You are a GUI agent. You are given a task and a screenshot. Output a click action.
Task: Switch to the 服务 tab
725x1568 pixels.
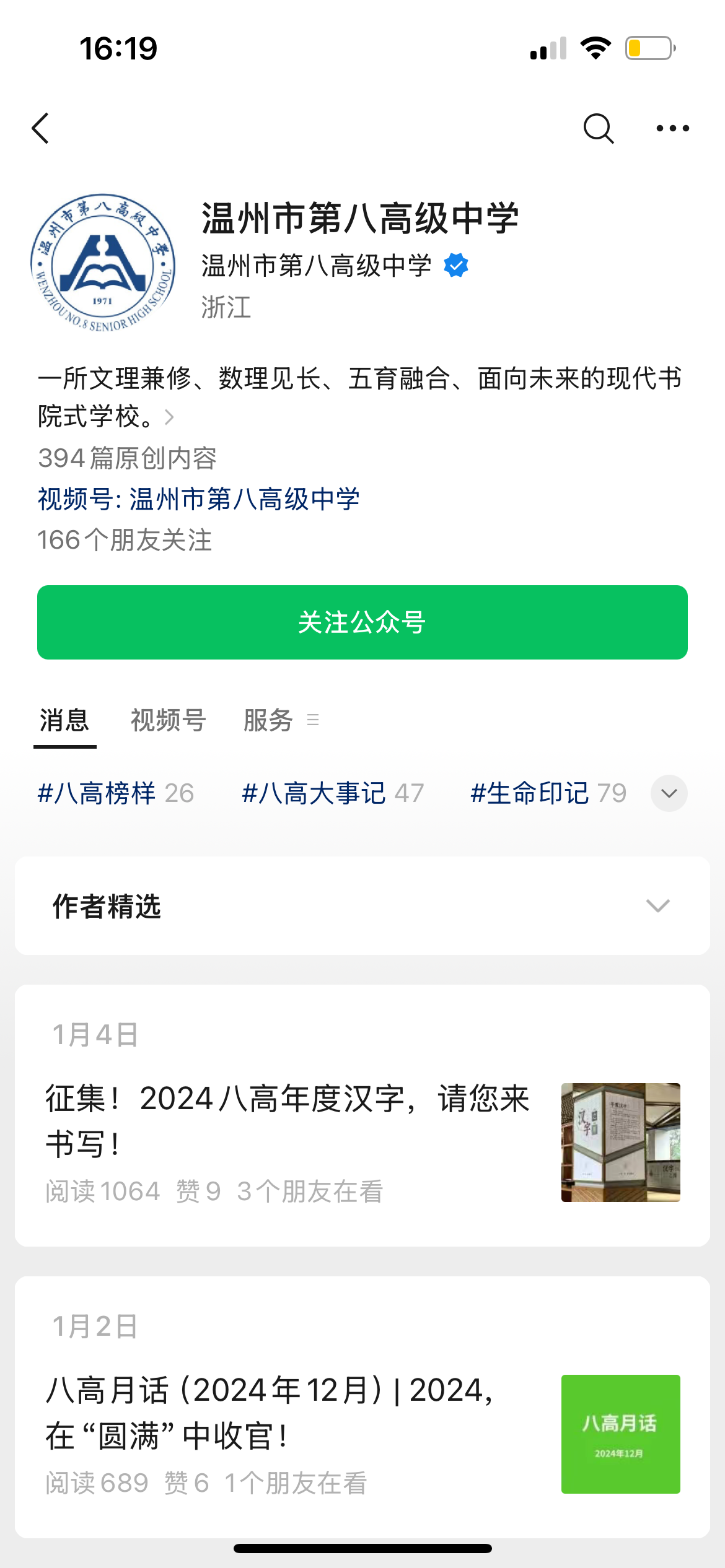point(268,720)
